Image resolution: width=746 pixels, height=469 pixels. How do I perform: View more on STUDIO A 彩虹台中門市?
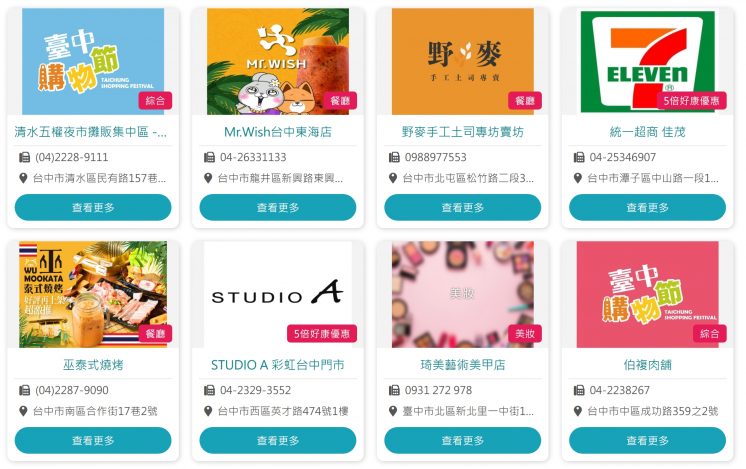[278, 441]
